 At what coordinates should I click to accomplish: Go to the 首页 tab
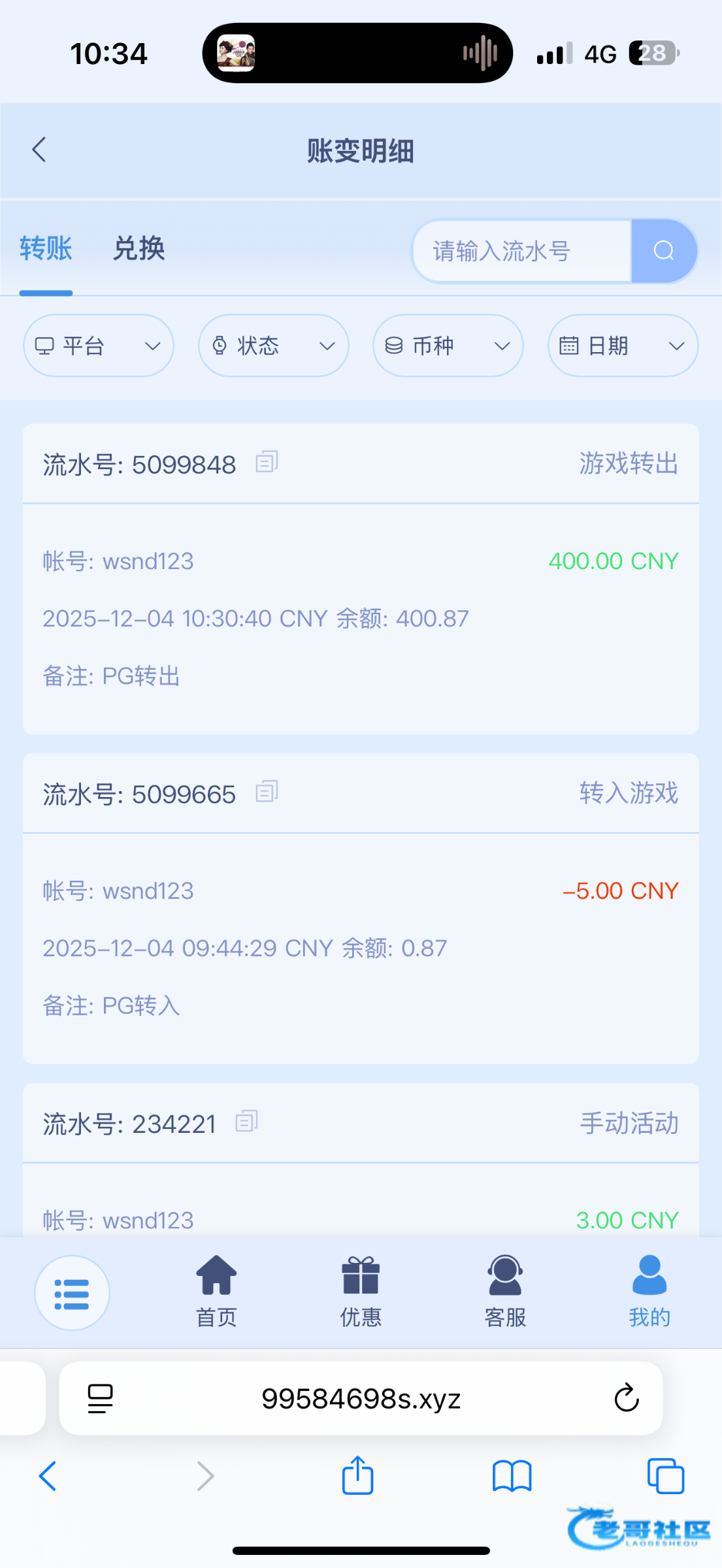(216, 1292)
